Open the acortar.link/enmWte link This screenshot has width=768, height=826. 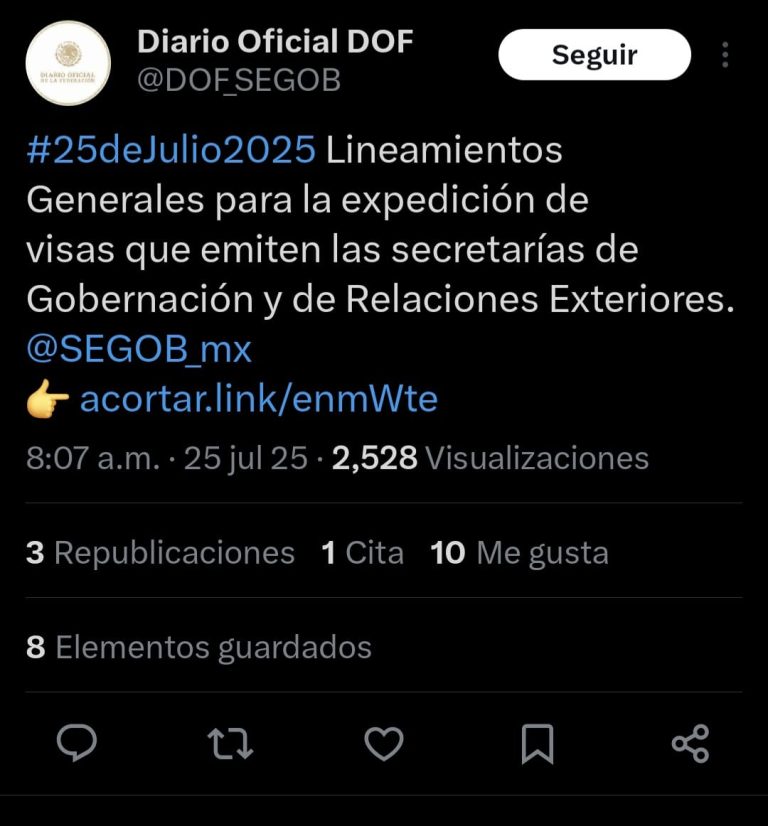click(258, 400)
